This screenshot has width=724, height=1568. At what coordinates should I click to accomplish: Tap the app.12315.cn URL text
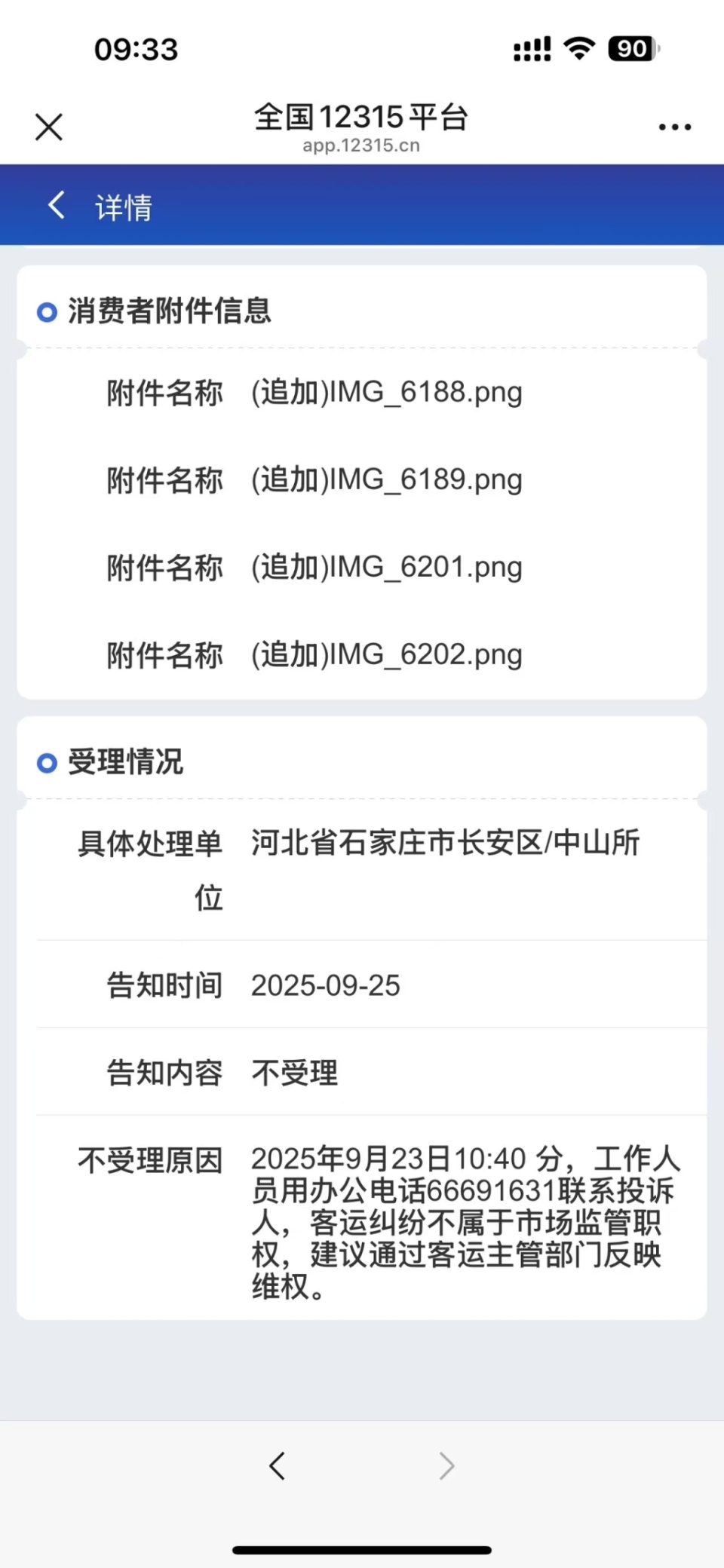[x=361, y=145]
